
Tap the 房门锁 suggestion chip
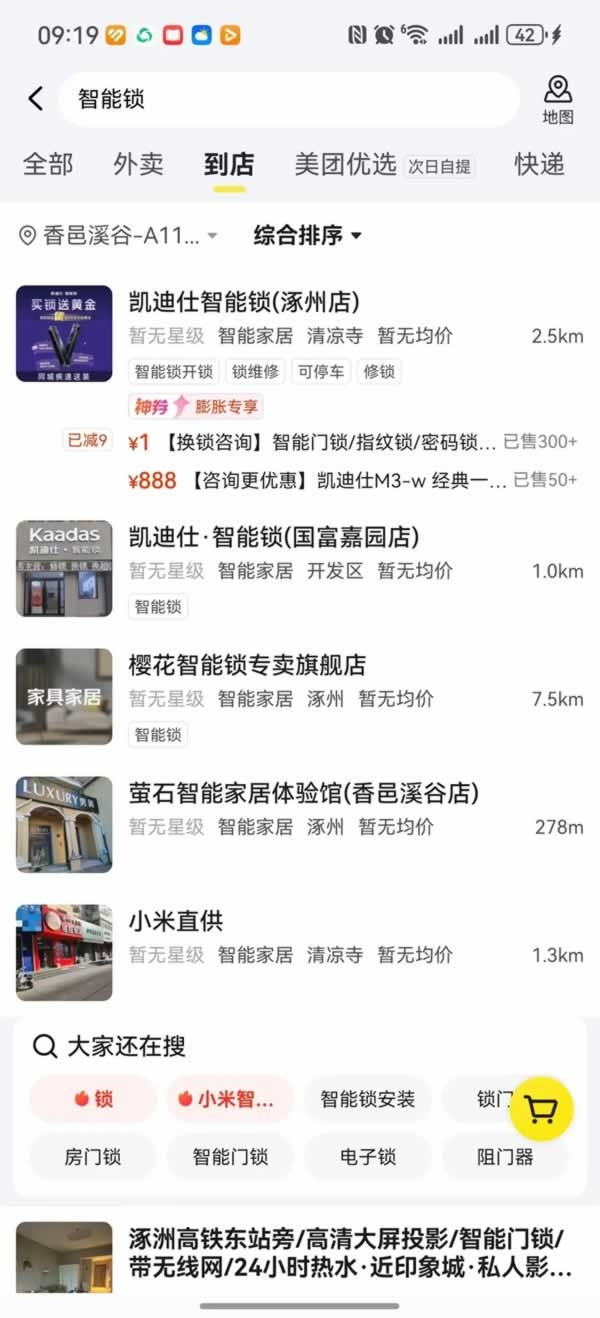pyautogui.click(x=93, y=1158)
